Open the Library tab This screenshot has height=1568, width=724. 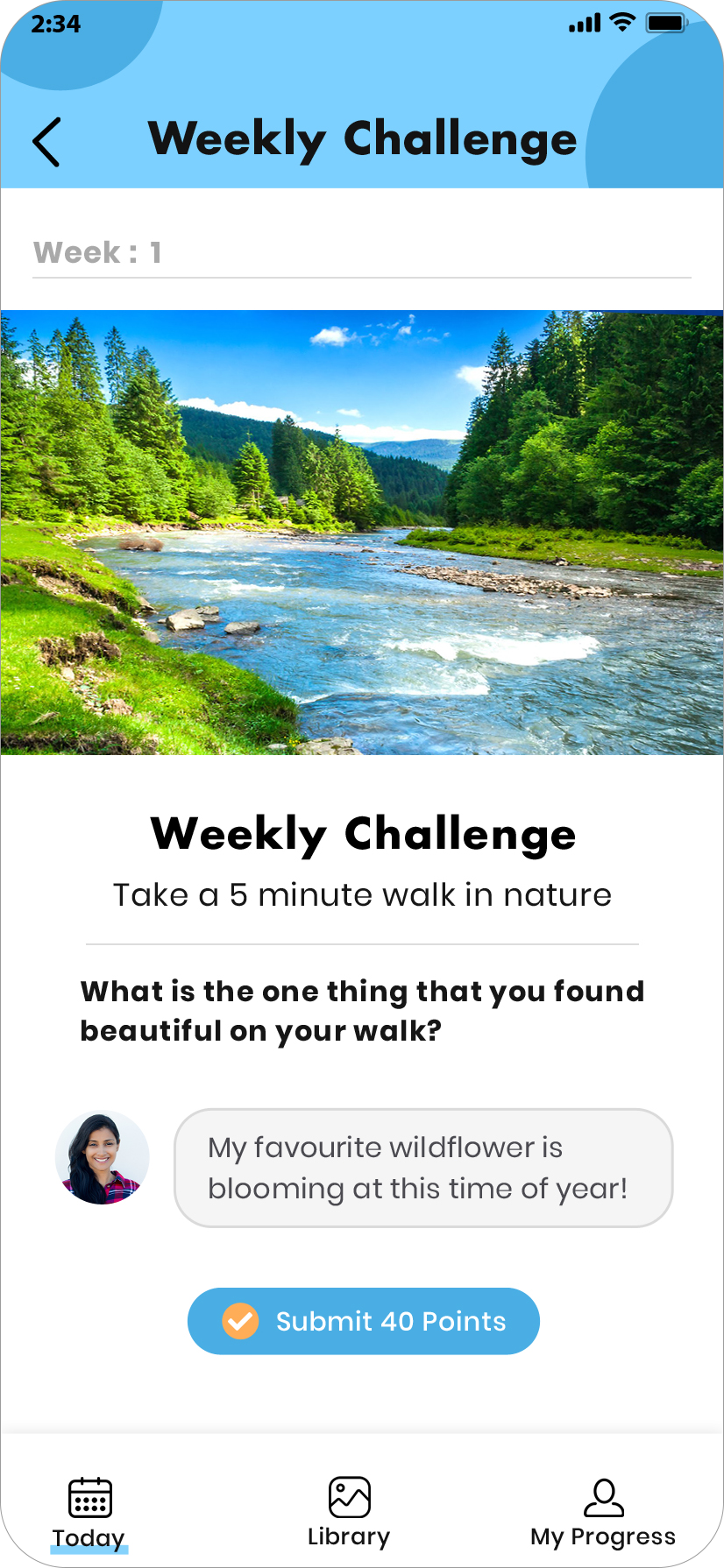pyautogui.click(x=349, y=1513)
